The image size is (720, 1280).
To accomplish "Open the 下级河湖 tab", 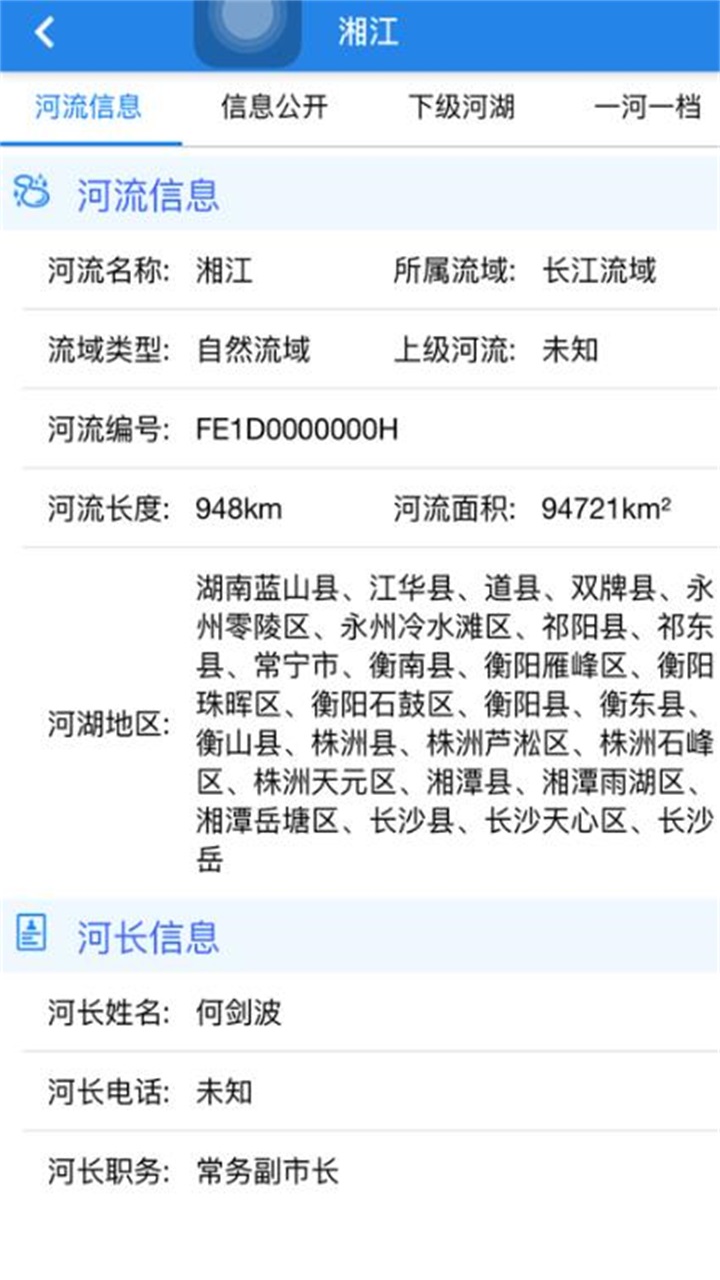I will [x=461, y=107].
